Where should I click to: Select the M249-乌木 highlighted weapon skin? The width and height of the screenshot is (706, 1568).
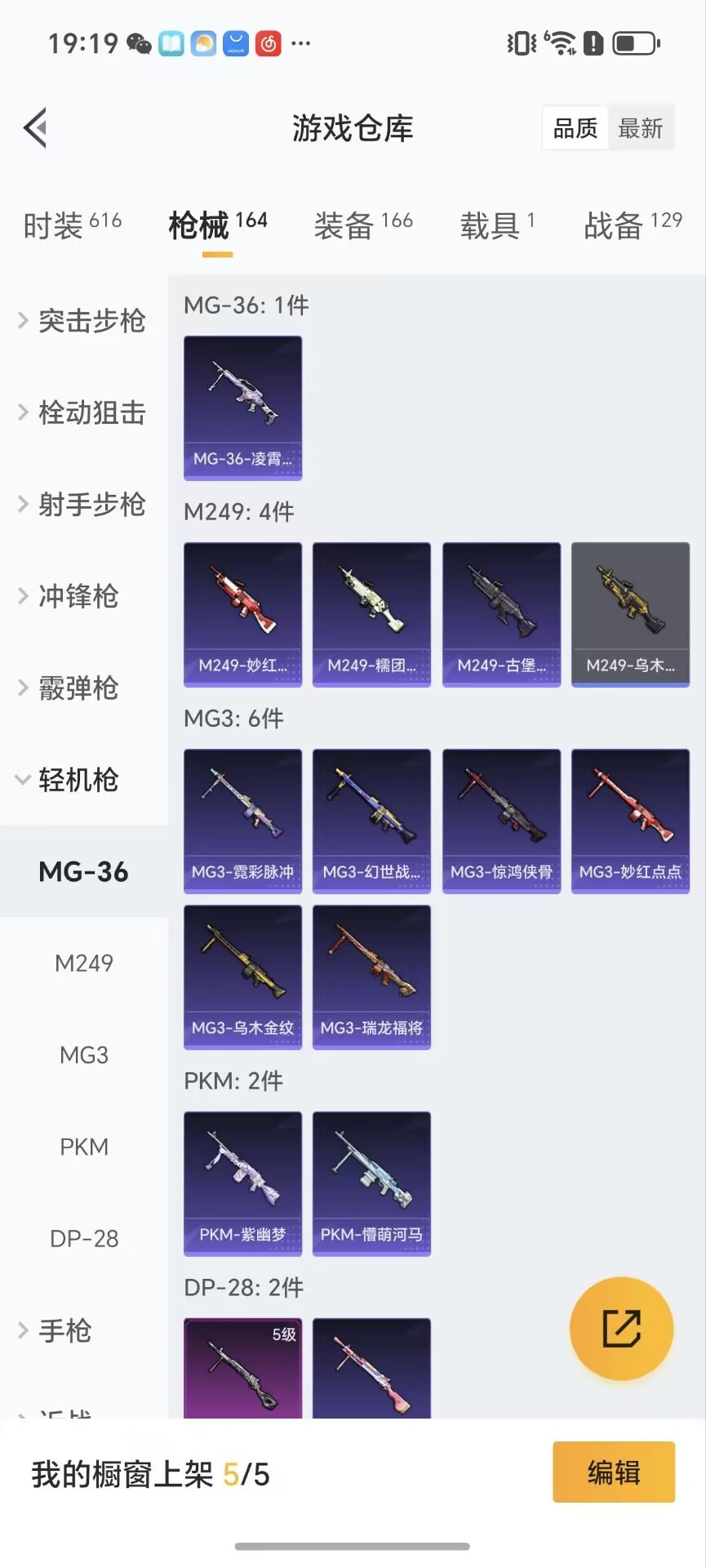630,612
